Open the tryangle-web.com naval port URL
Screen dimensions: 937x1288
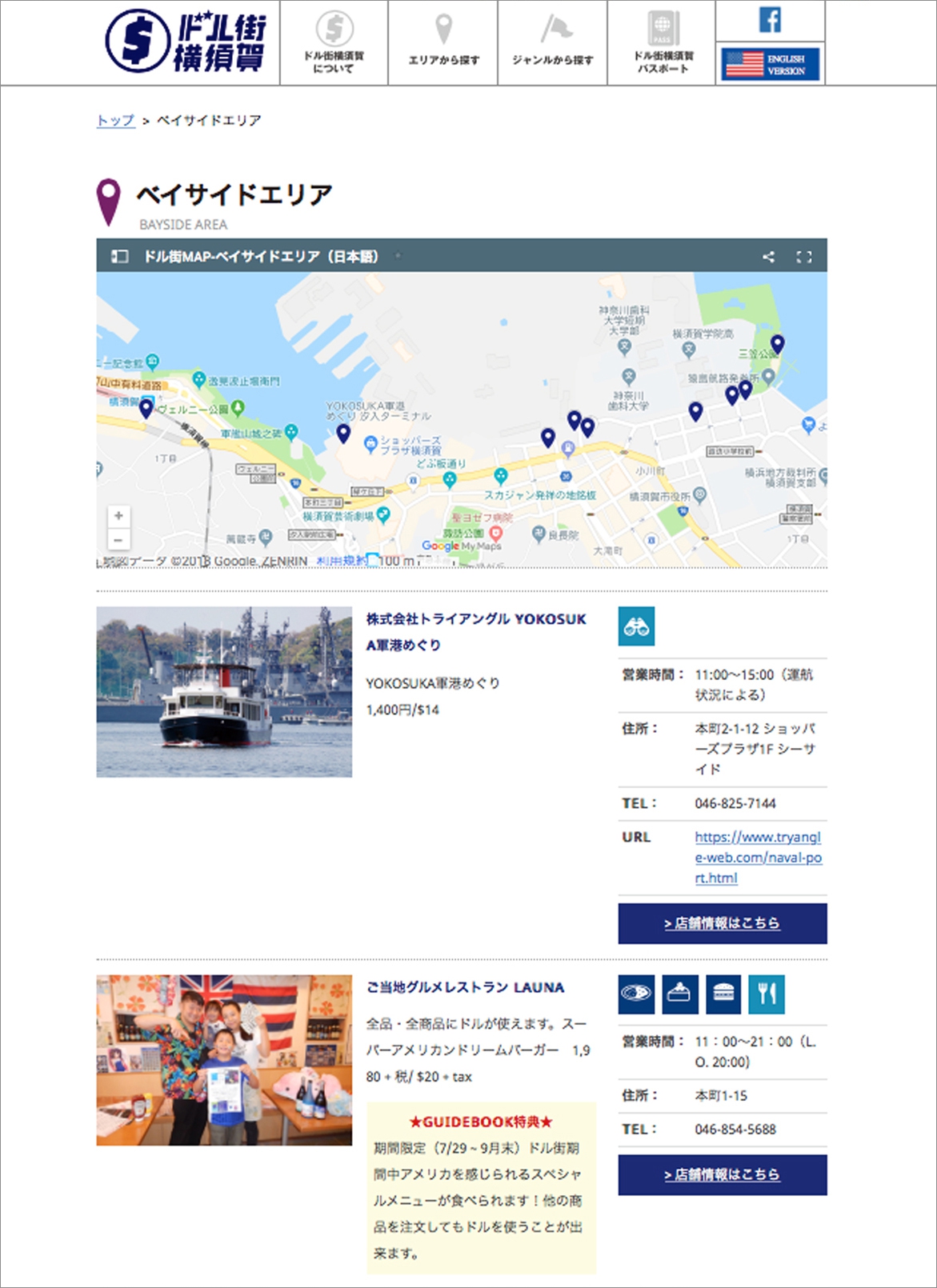click(x=758, y=857)
